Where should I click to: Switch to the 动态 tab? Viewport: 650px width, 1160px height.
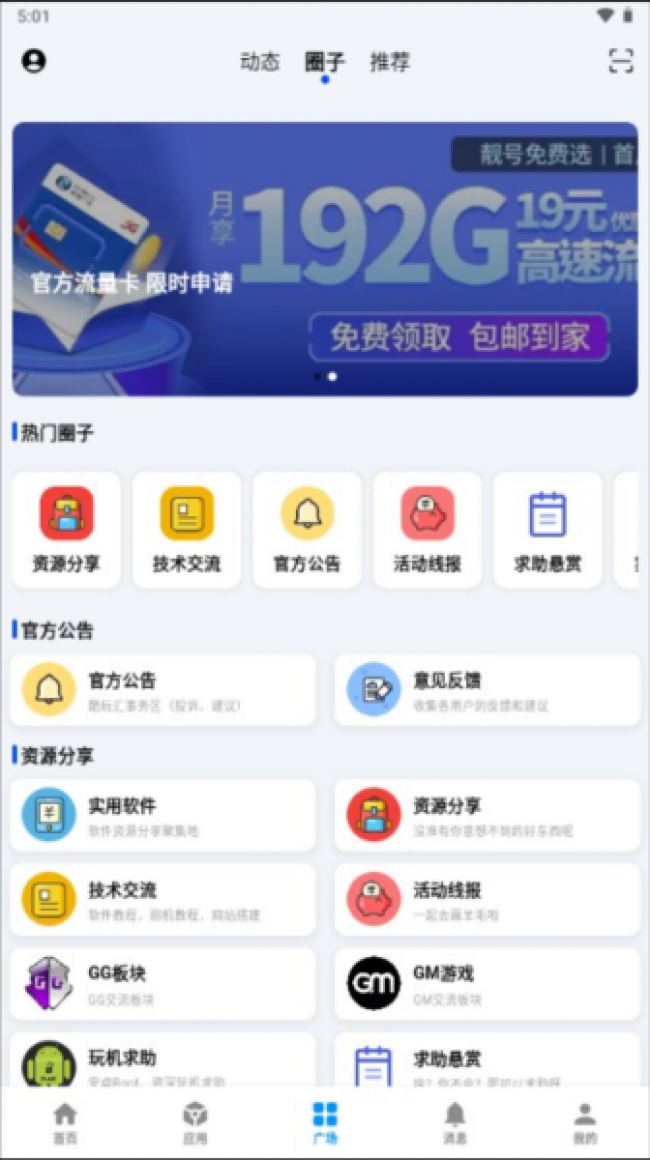pyautogui.click(x=260, y=62)
